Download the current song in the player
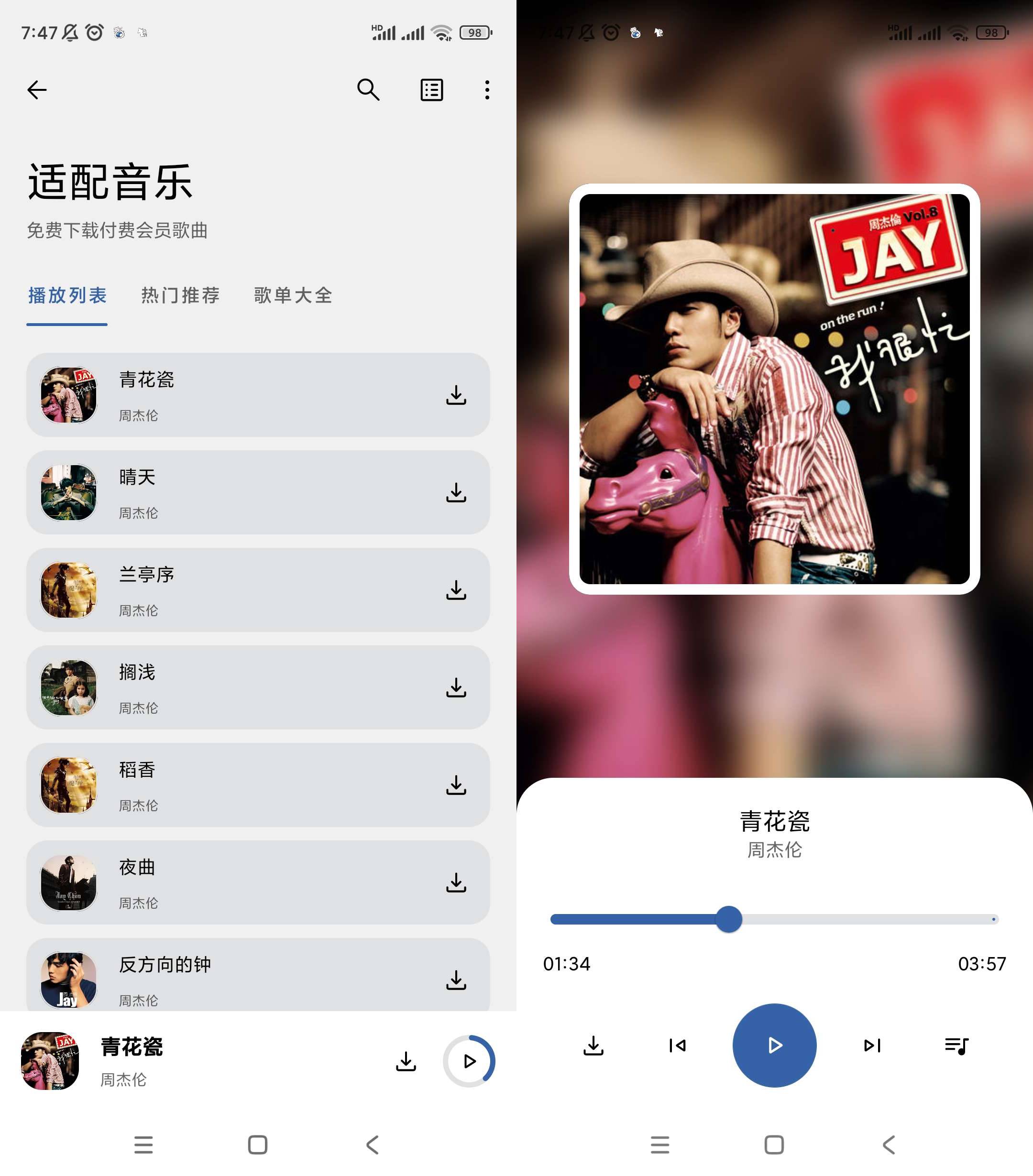This screenshot has height=1176, width=1033. (593, 1046)
